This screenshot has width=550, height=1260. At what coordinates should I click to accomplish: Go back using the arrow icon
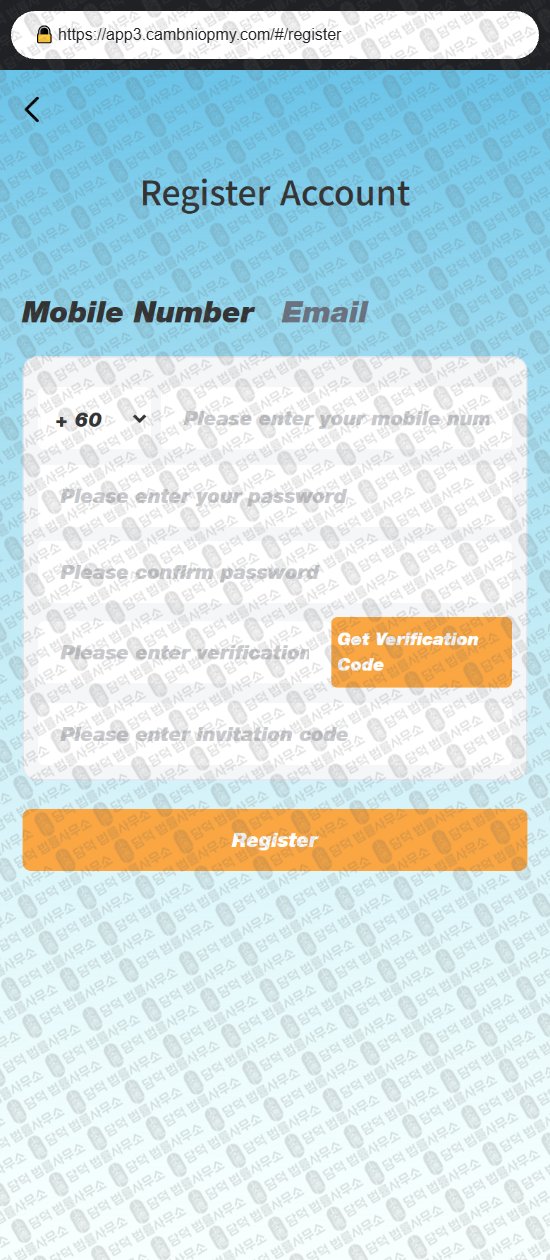(x=32, y=109)
